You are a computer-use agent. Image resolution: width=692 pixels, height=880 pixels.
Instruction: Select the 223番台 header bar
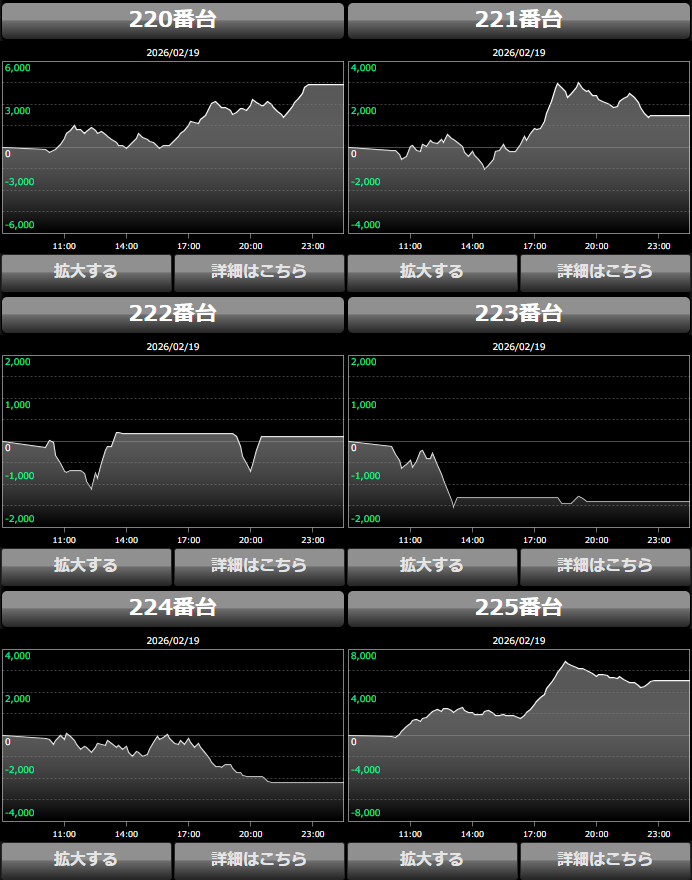[x=519, y=314]
